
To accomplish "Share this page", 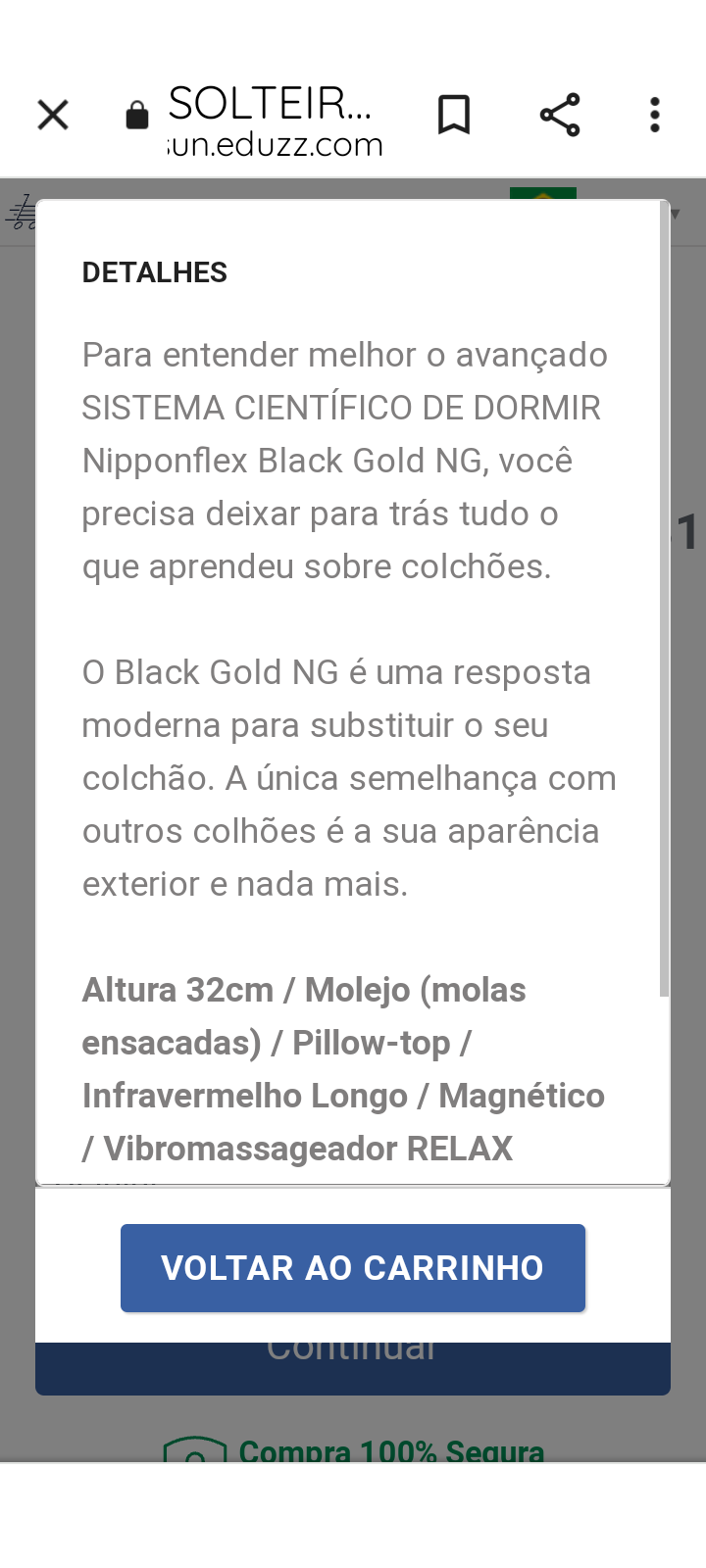I will point(560,116).
